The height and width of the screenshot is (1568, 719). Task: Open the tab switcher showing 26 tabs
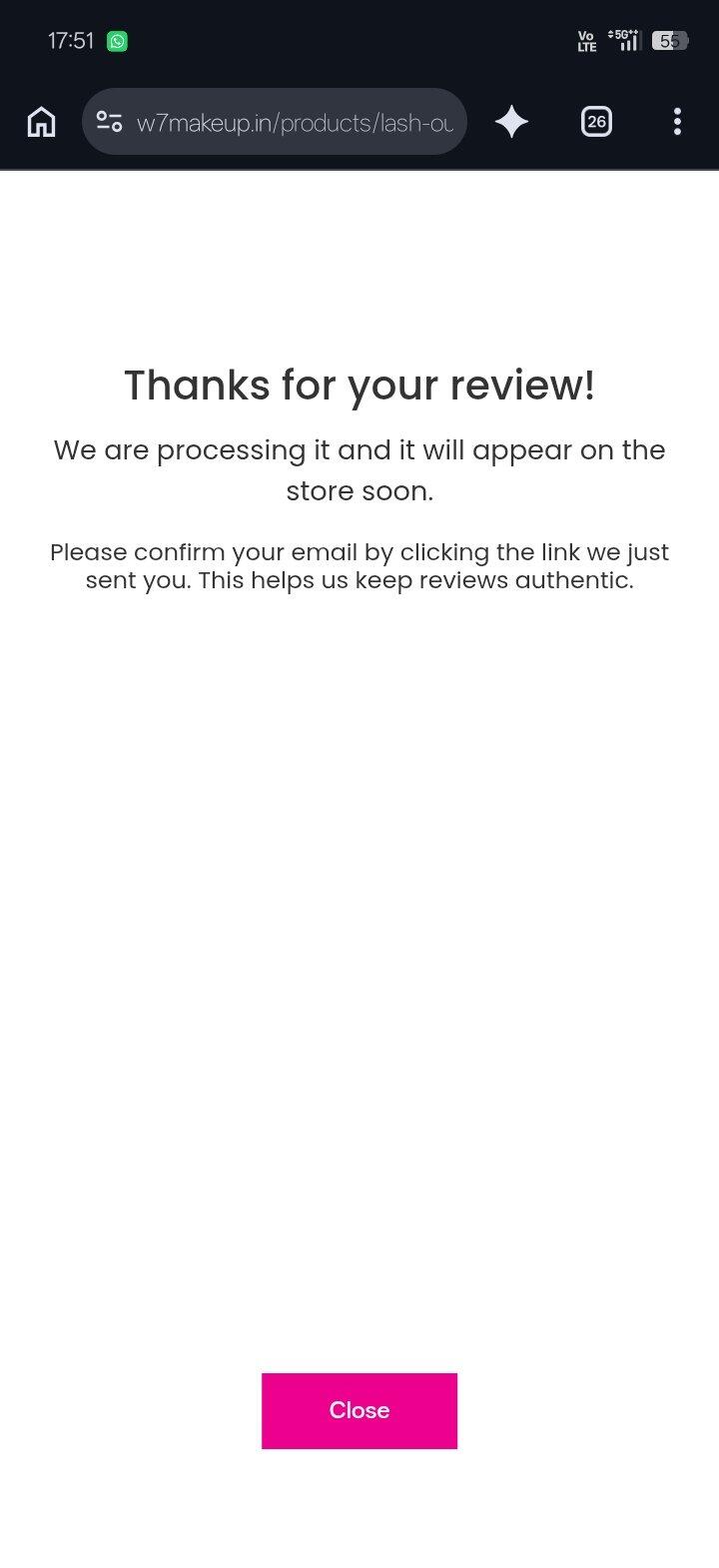(x=596, y=122)
